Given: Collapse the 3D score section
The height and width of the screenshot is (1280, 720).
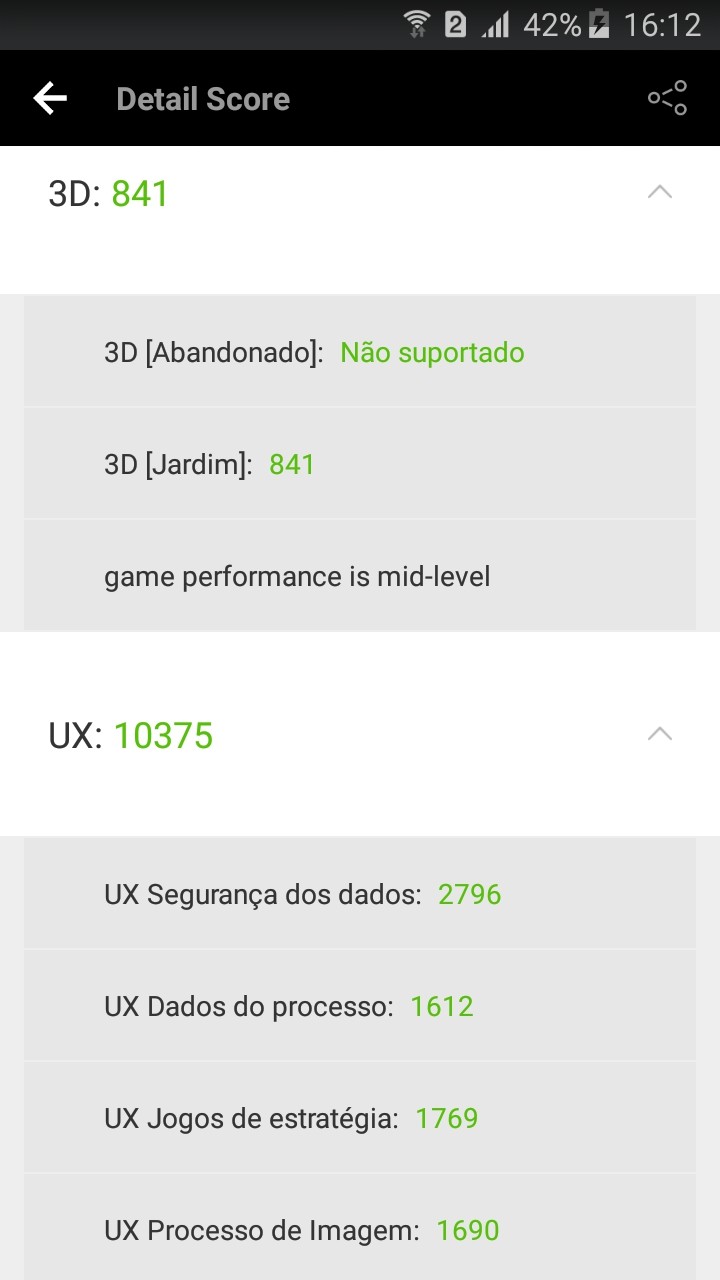Looking at the screenshot, I should pos(659,192).
